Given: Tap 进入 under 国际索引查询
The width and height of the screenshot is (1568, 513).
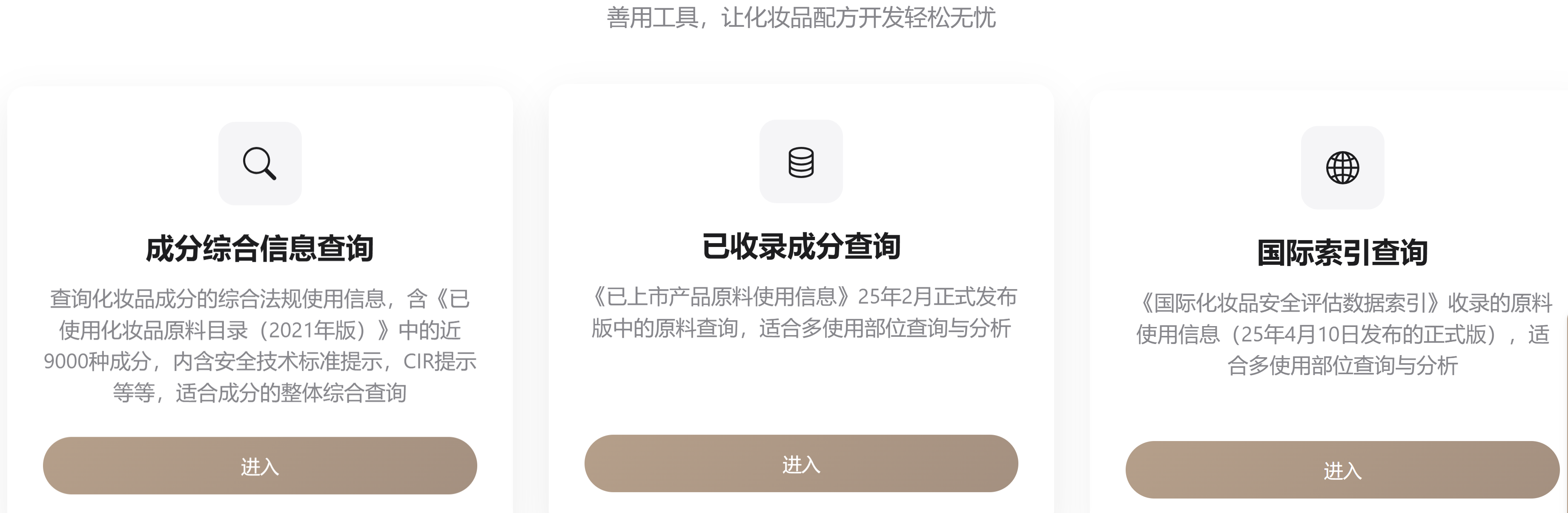Looking at the screenshot, I should click(1342, 470).
